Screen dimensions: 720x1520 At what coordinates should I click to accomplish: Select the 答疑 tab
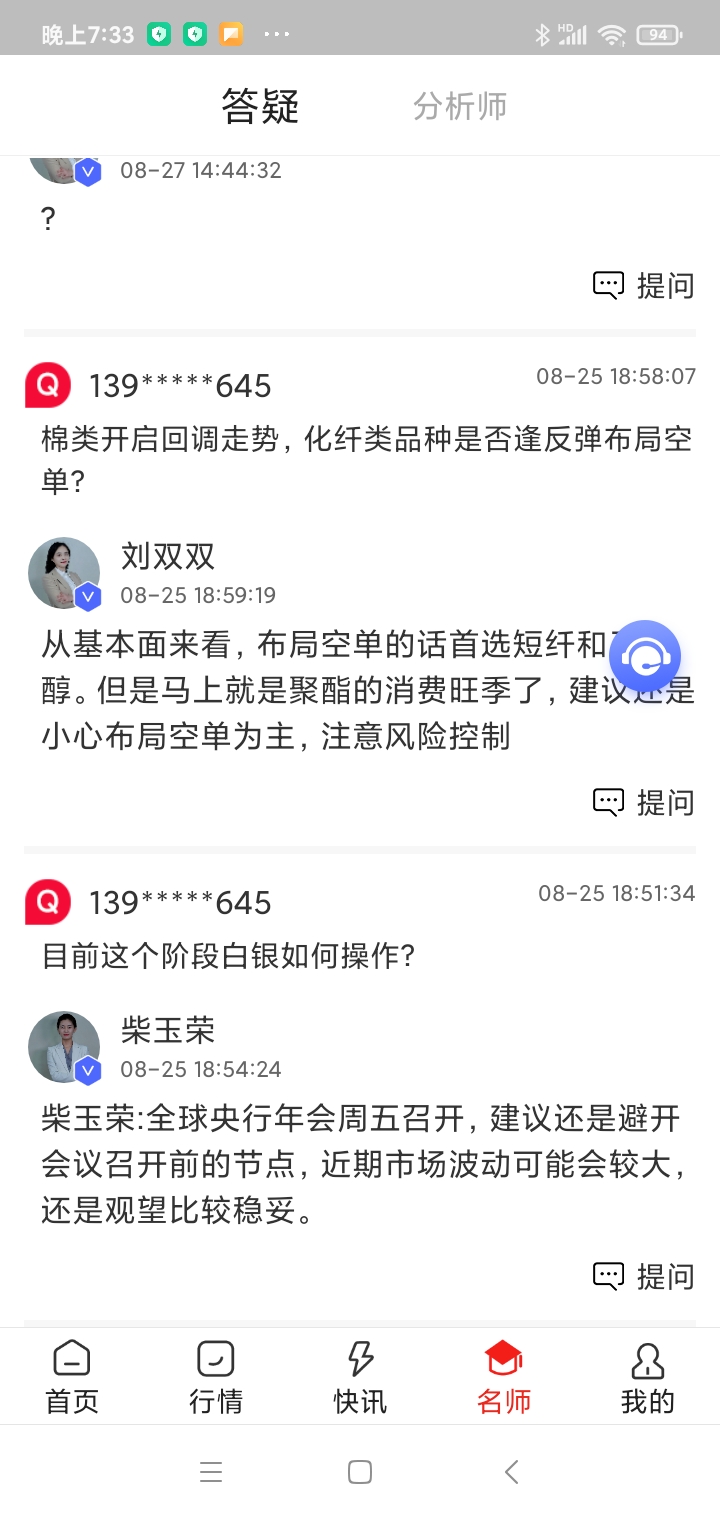(x=260, y=106)
